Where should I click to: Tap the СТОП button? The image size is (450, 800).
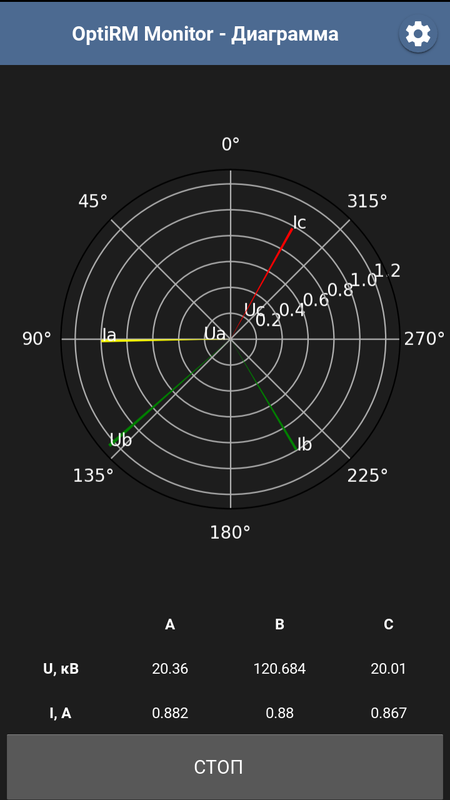click(x=225, y=766)
